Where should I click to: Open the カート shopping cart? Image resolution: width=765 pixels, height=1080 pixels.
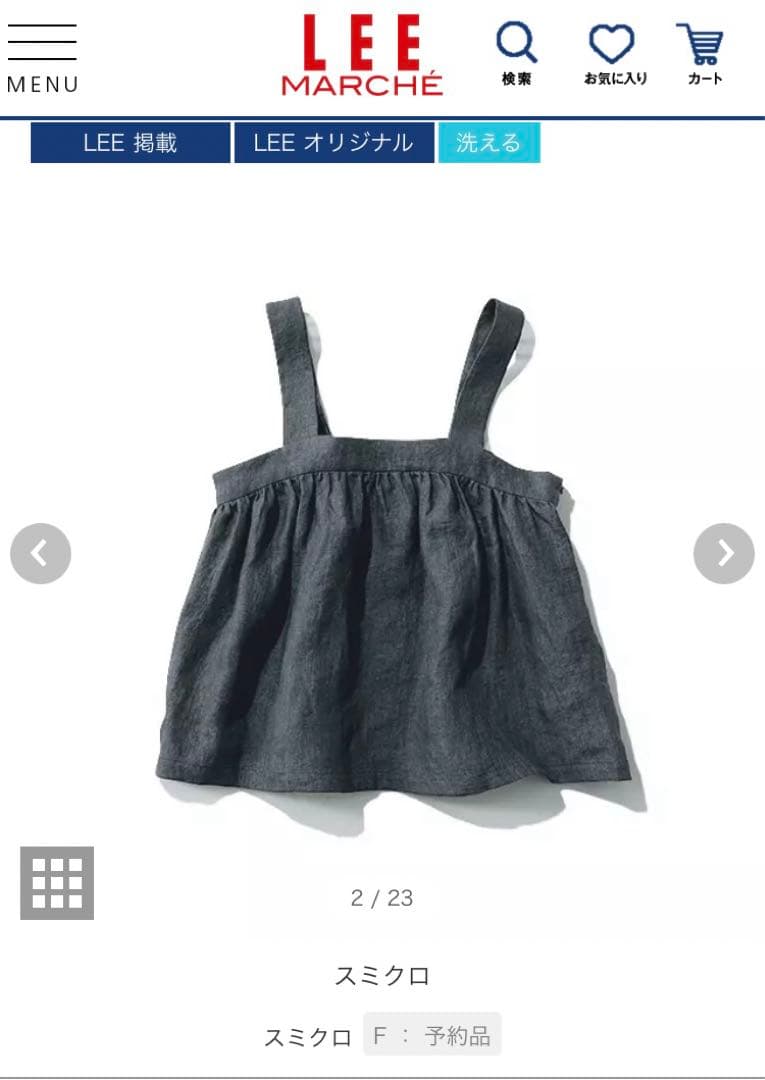[704, 54]
